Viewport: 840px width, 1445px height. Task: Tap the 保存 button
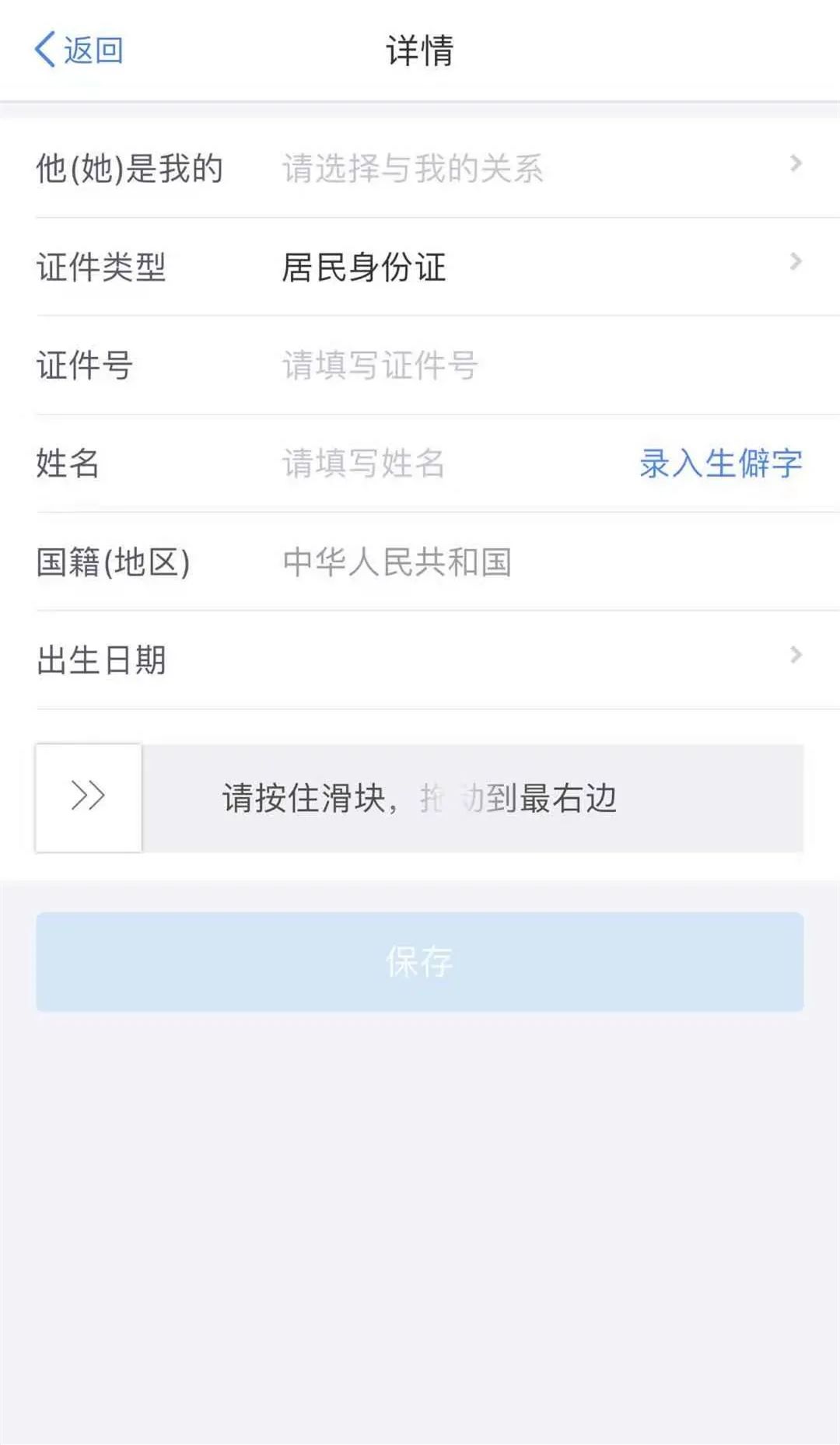(x=420, y=962)
